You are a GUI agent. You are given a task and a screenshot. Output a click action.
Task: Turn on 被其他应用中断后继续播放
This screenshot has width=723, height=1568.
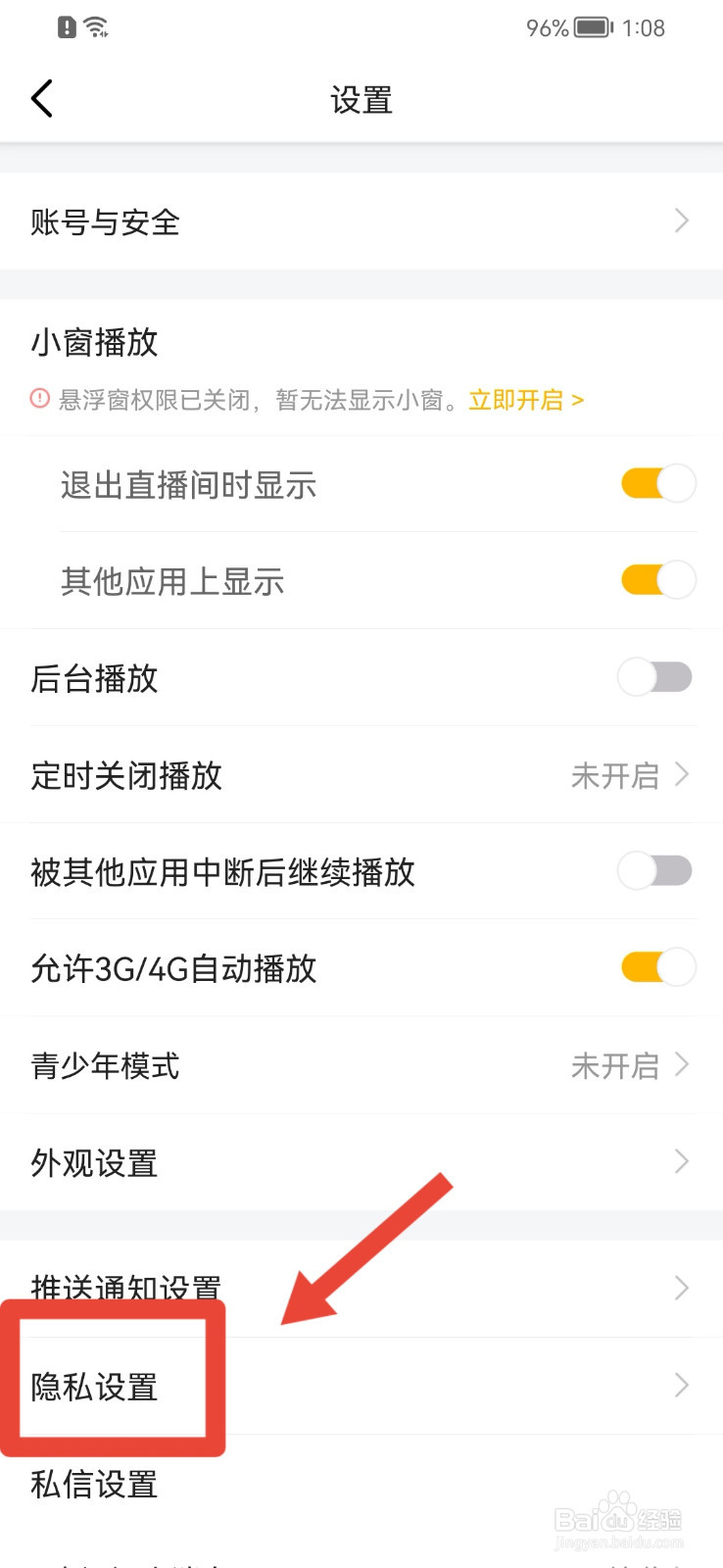(654, 871)
